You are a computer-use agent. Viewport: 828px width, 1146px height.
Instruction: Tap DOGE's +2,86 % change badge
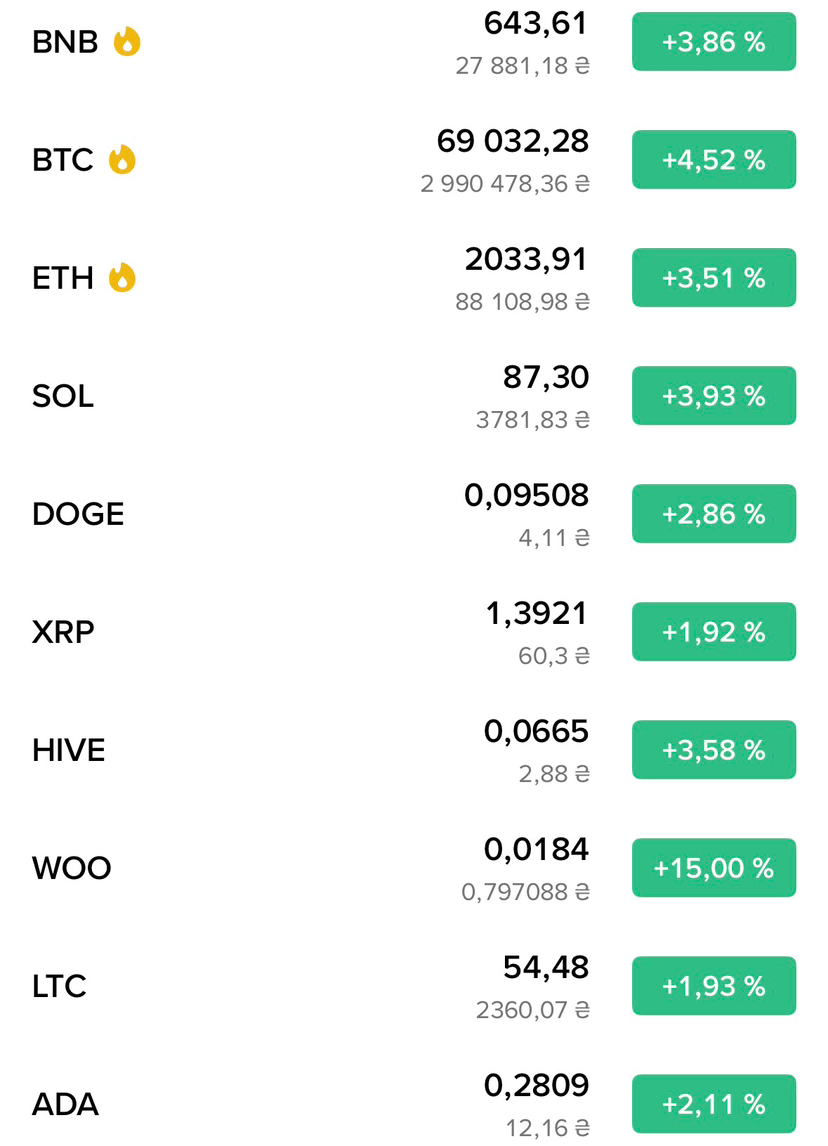(x=714, y=514)
